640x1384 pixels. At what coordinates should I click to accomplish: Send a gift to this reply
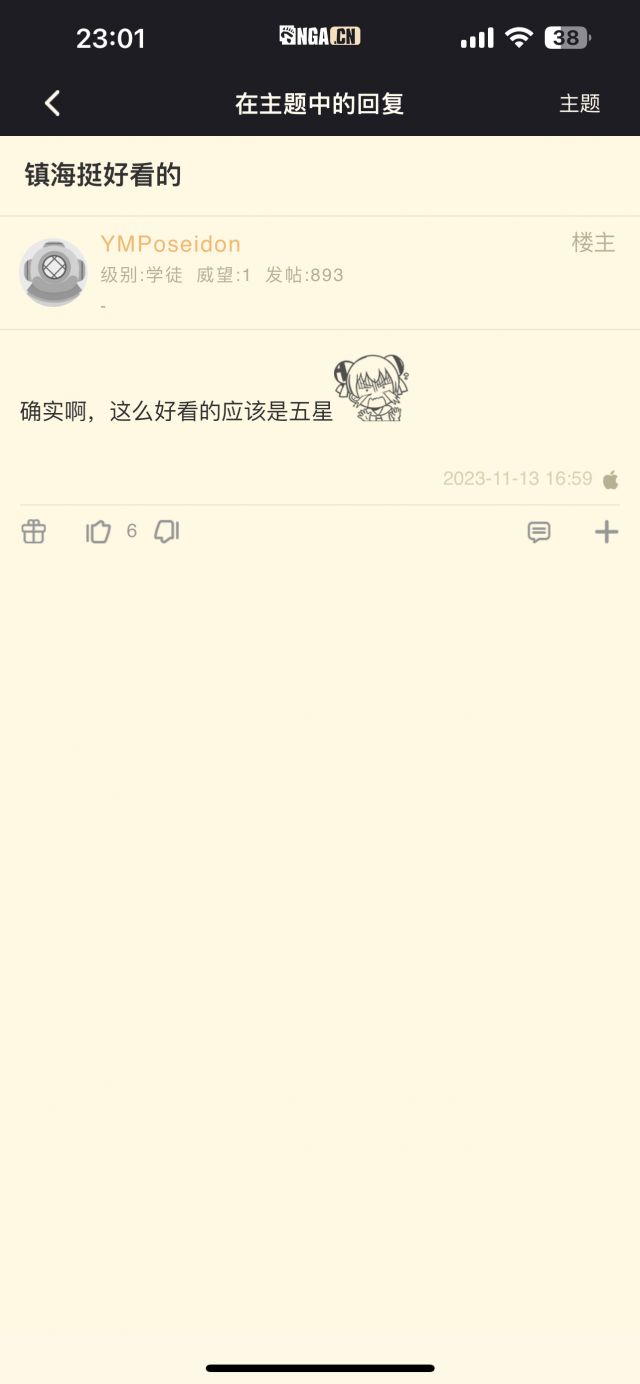tap(34, 532)
